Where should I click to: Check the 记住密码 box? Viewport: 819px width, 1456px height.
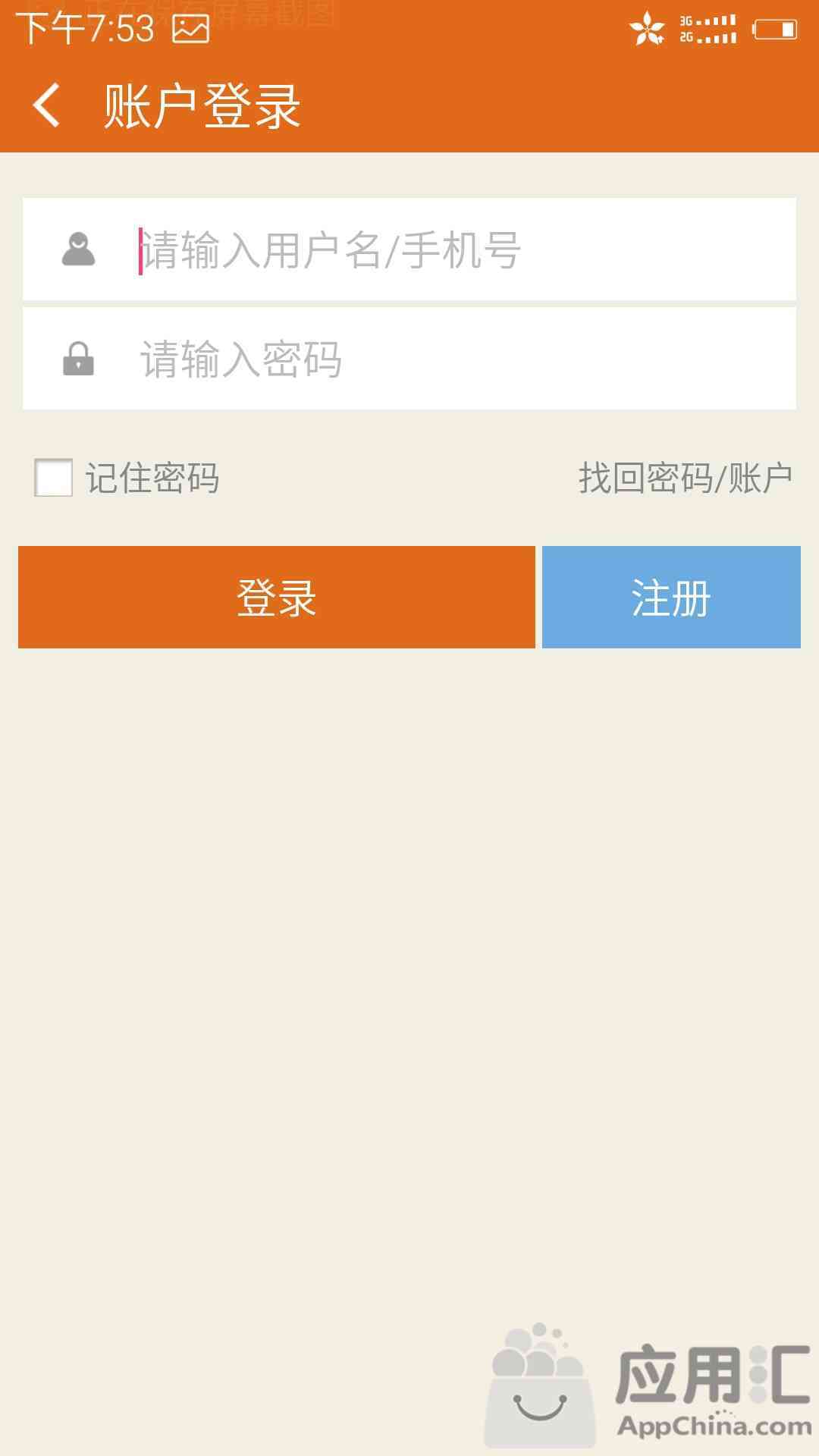click(x=54, y=478)
